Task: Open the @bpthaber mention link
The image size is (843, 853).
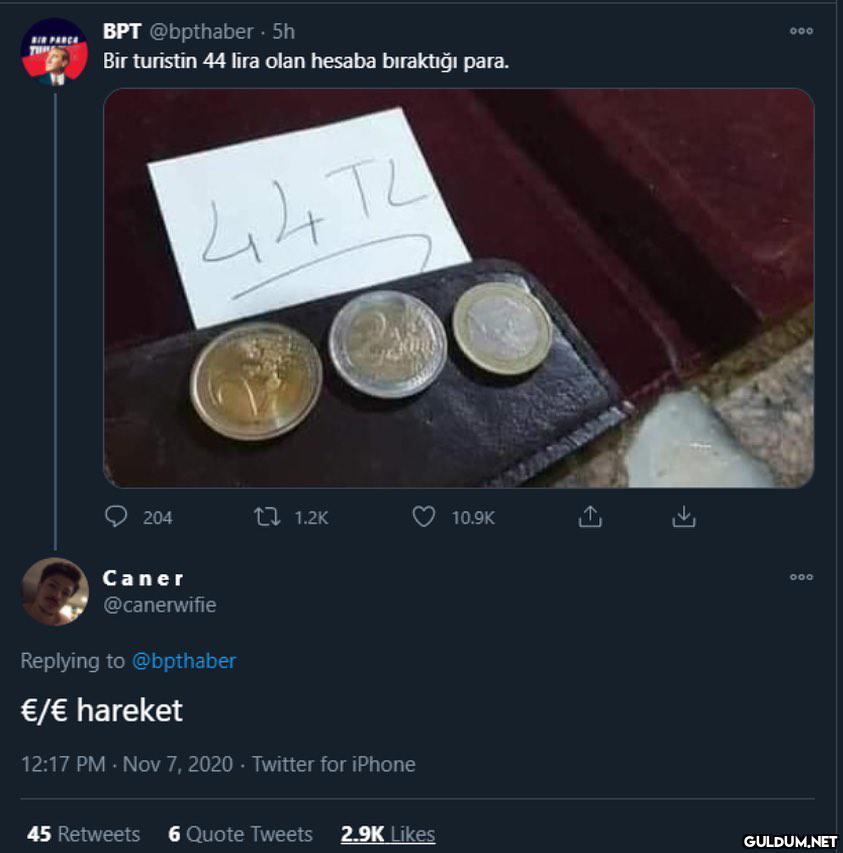Action: click(184, 661)
